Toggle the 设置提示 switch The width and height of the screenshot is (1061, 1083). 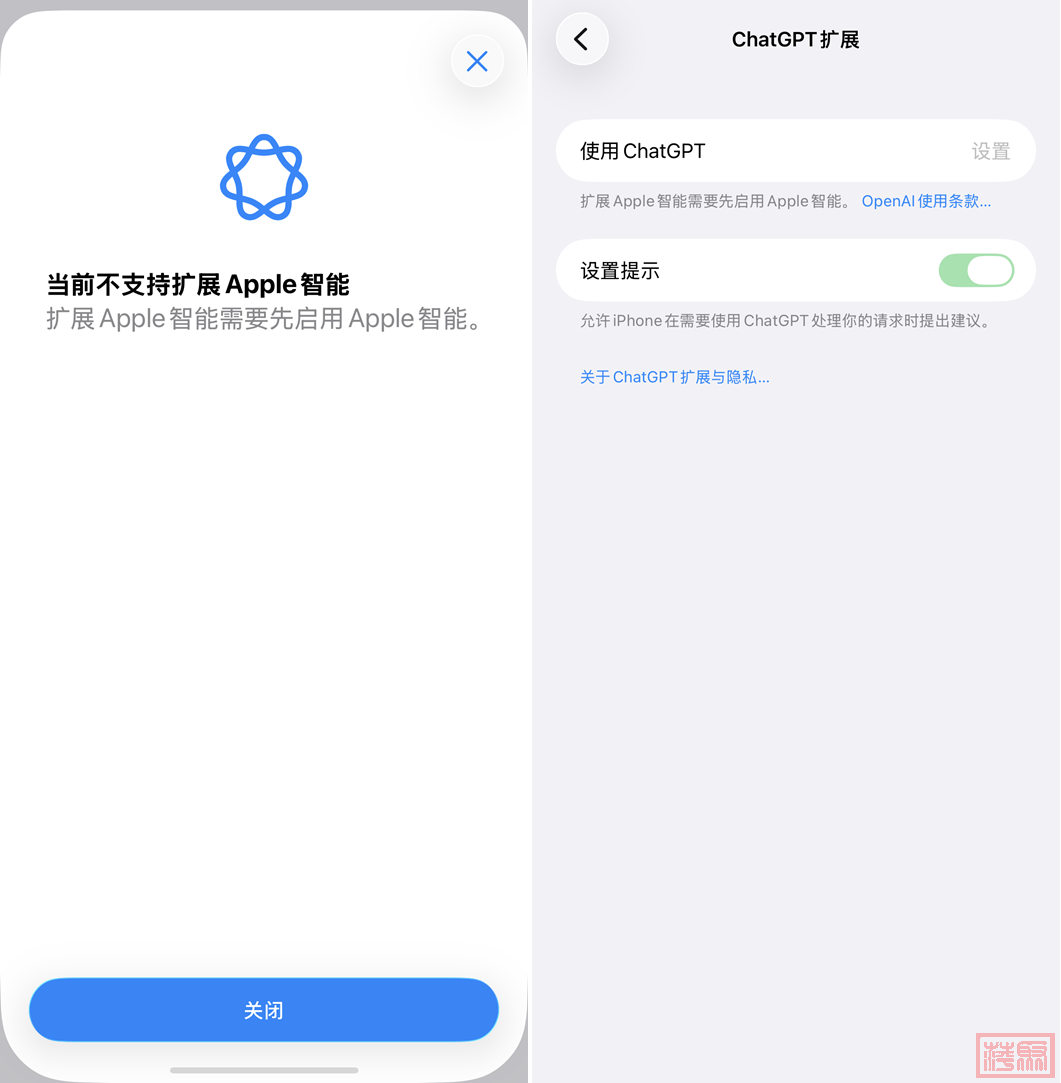(x=975, y=270)
